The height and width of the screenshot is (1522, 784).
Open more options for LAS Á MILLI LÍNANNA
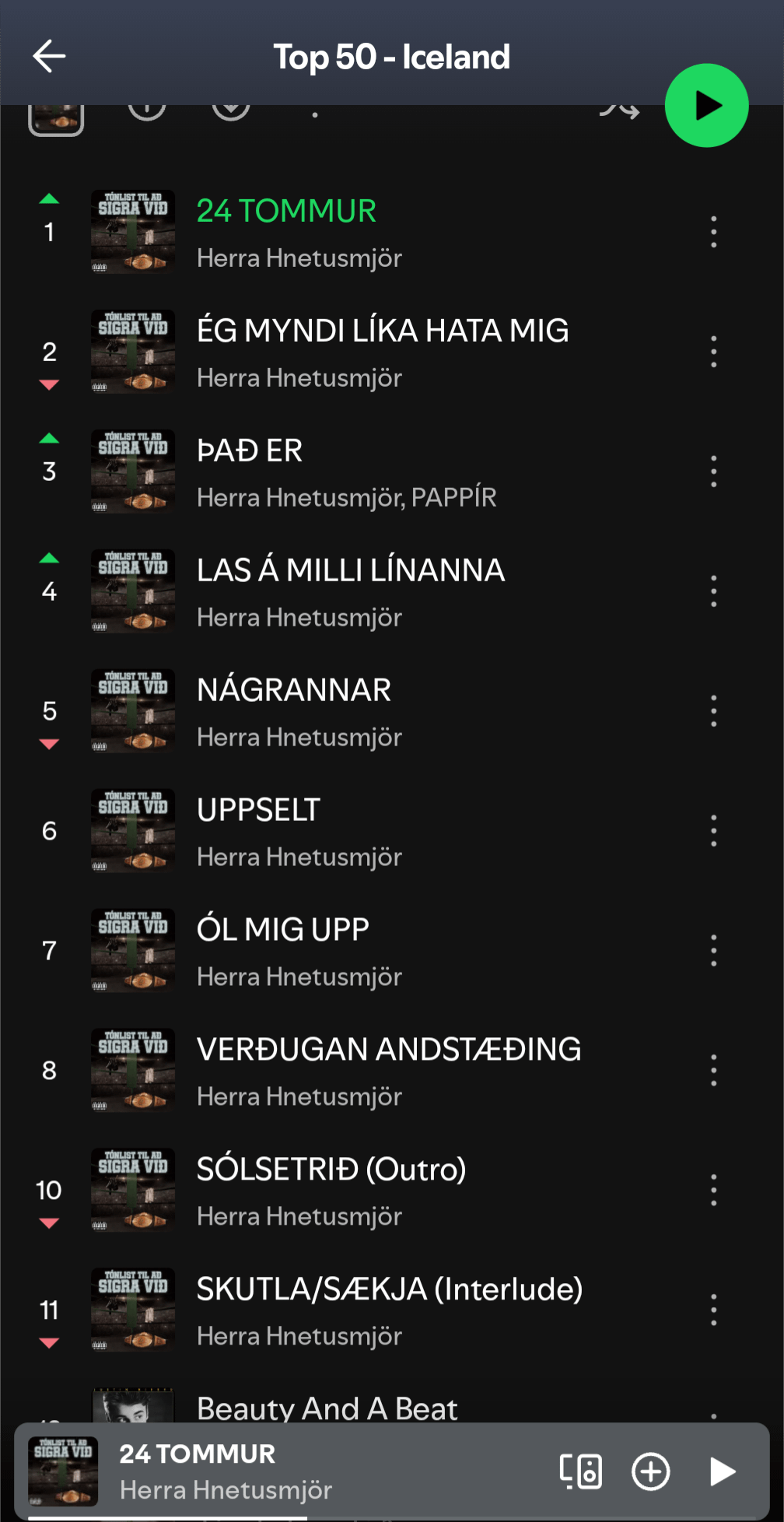tap(713, 591)
